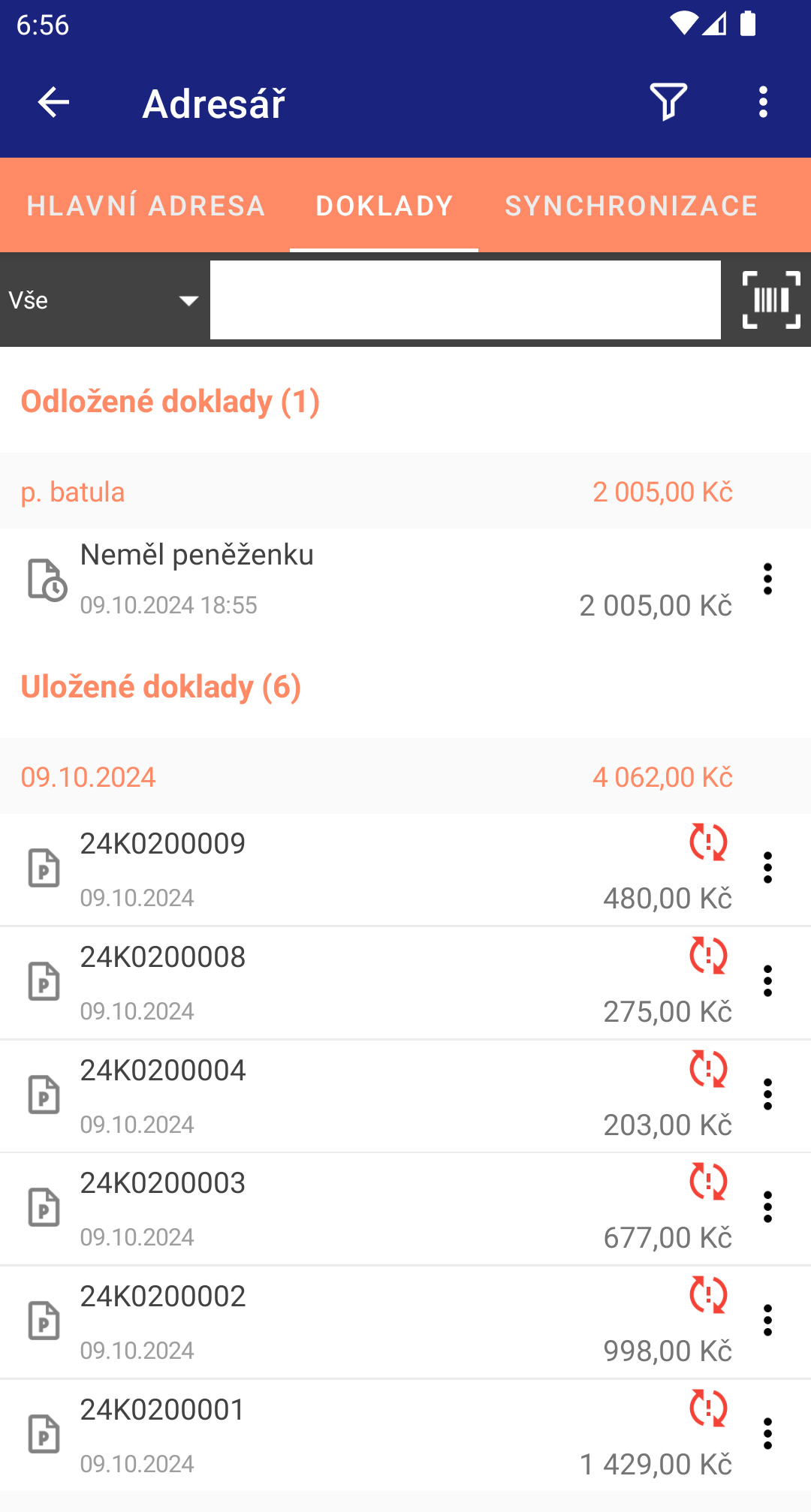Show more options for 24K0200001

click(767, 1434)
